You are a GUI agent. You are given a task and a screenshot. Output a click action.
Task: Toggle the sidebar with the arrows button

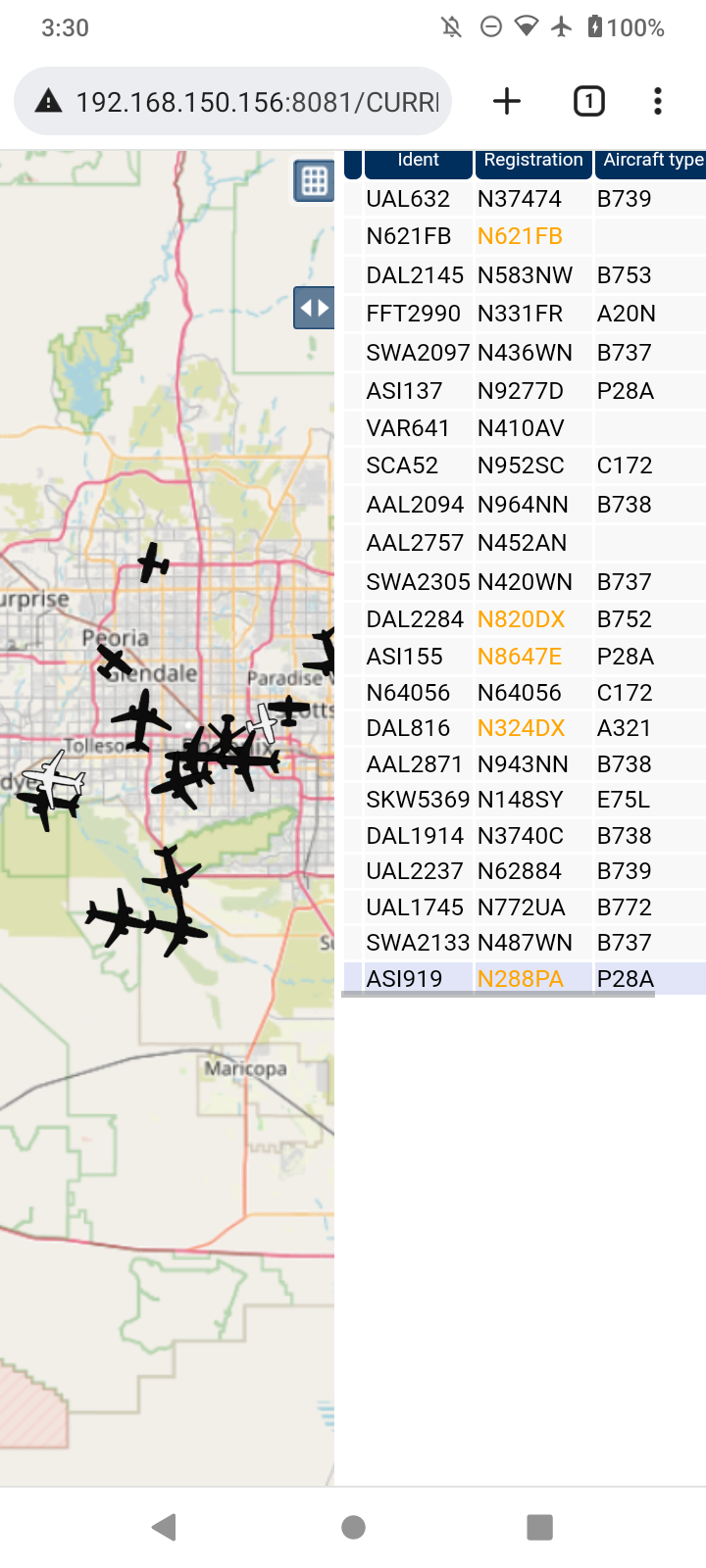pyautogui.click(x=314, y=308)
